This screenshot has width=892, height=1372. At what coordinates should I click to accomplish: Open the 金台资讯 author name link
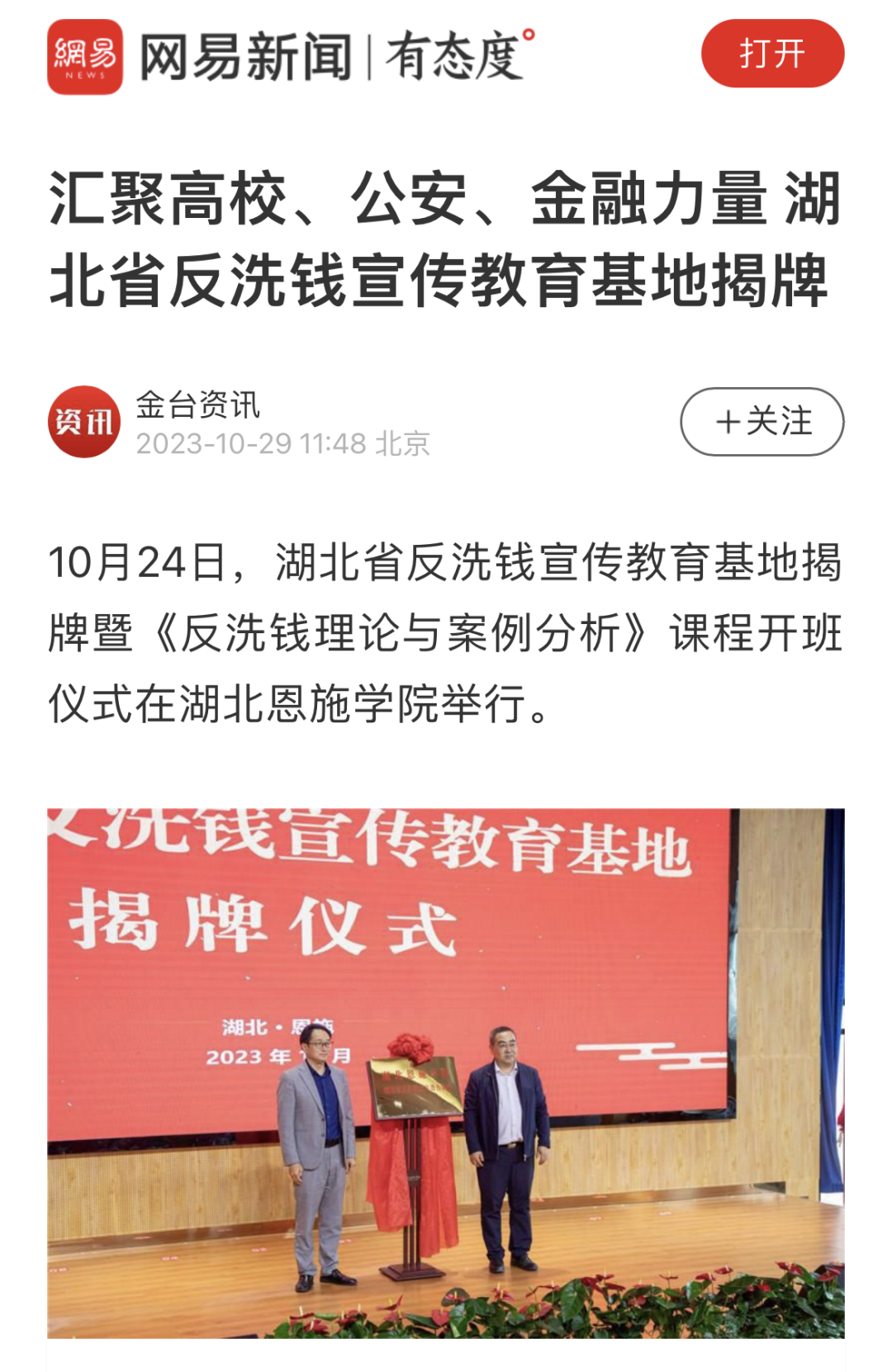(198, 405)
